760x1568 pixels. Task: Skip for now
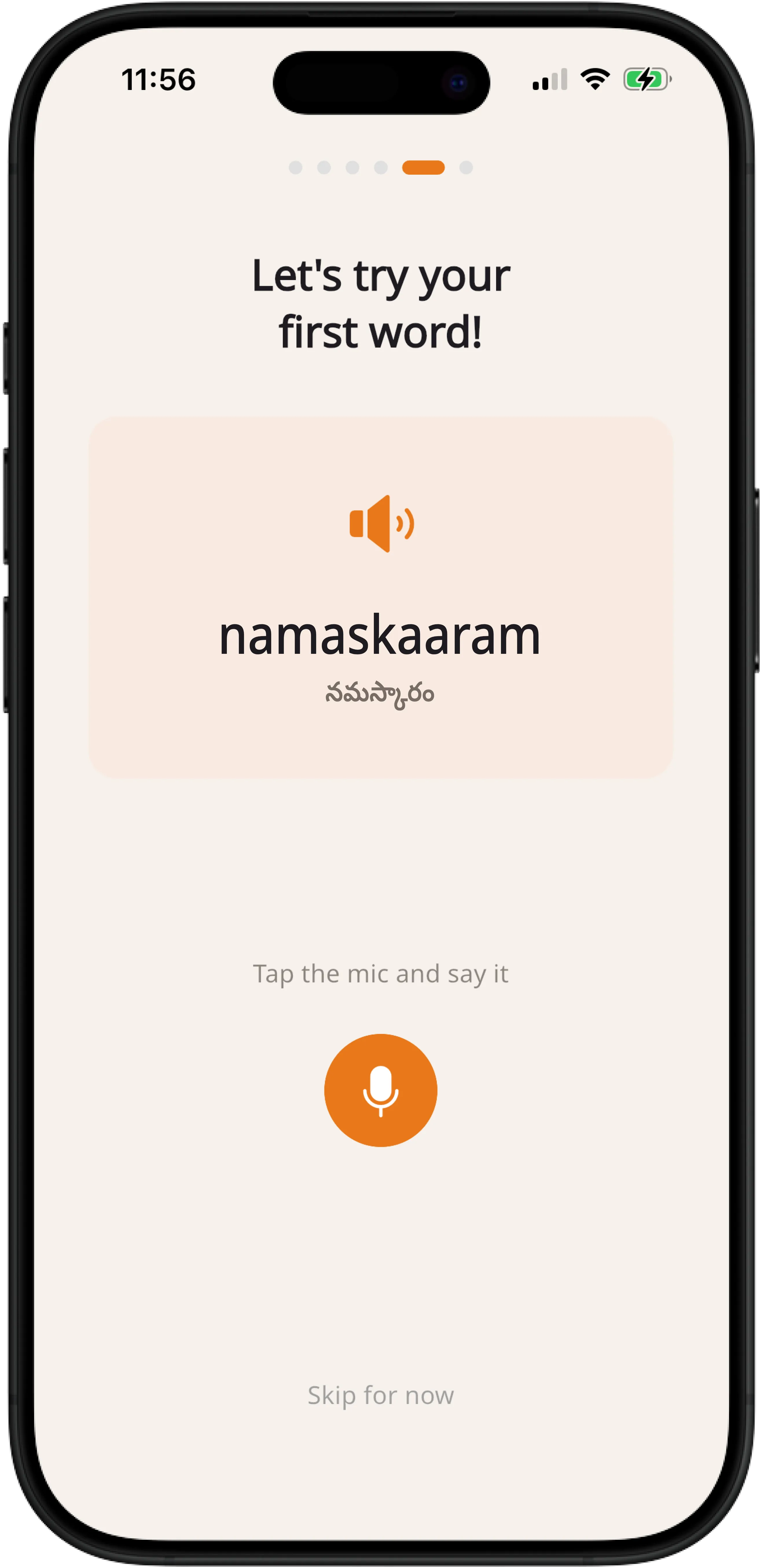click(x=381, y=1394)
